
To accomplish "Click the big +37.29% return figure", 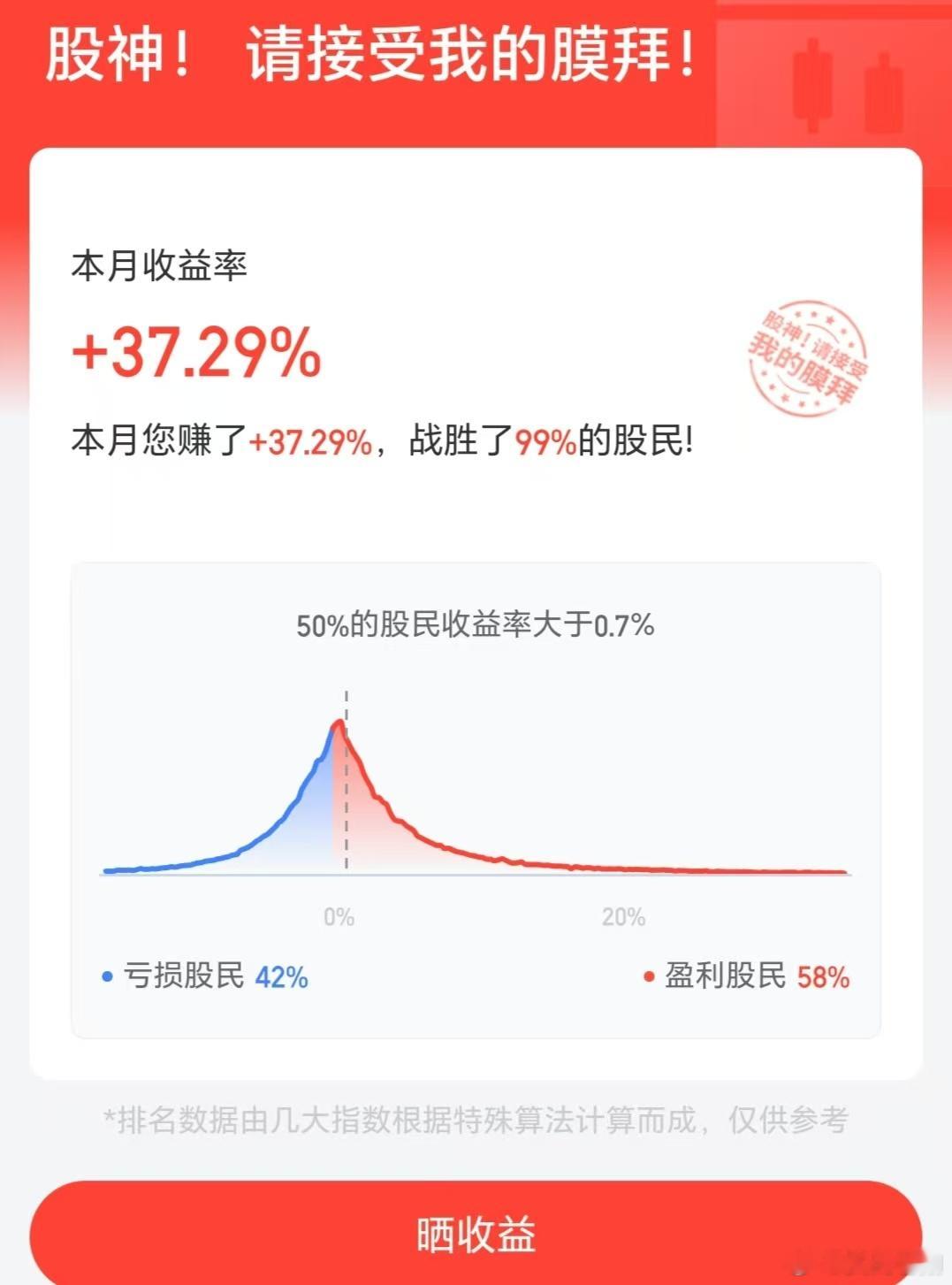I will pos(196,354).
